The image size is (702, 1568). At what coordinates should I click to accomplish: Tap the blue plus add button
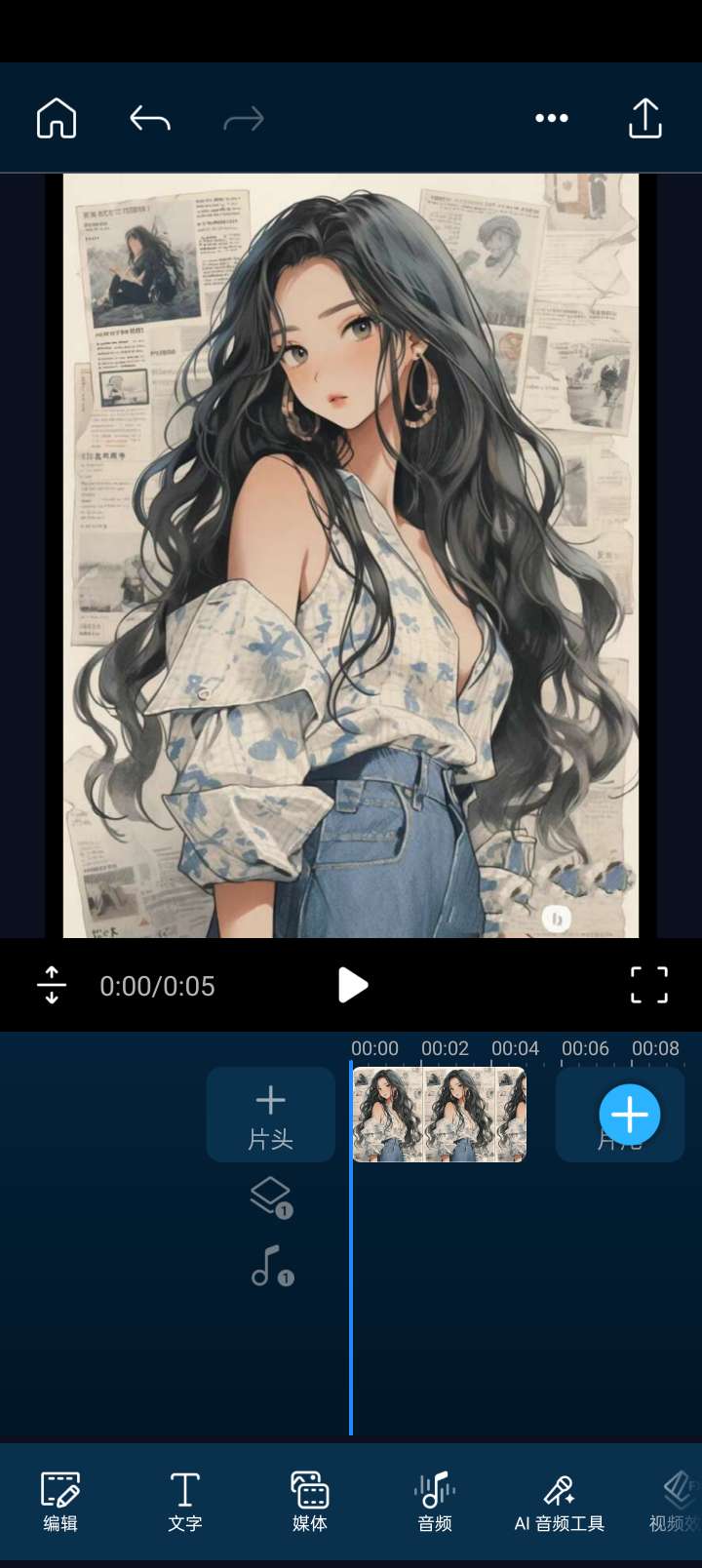click(x=629, y=1115)
